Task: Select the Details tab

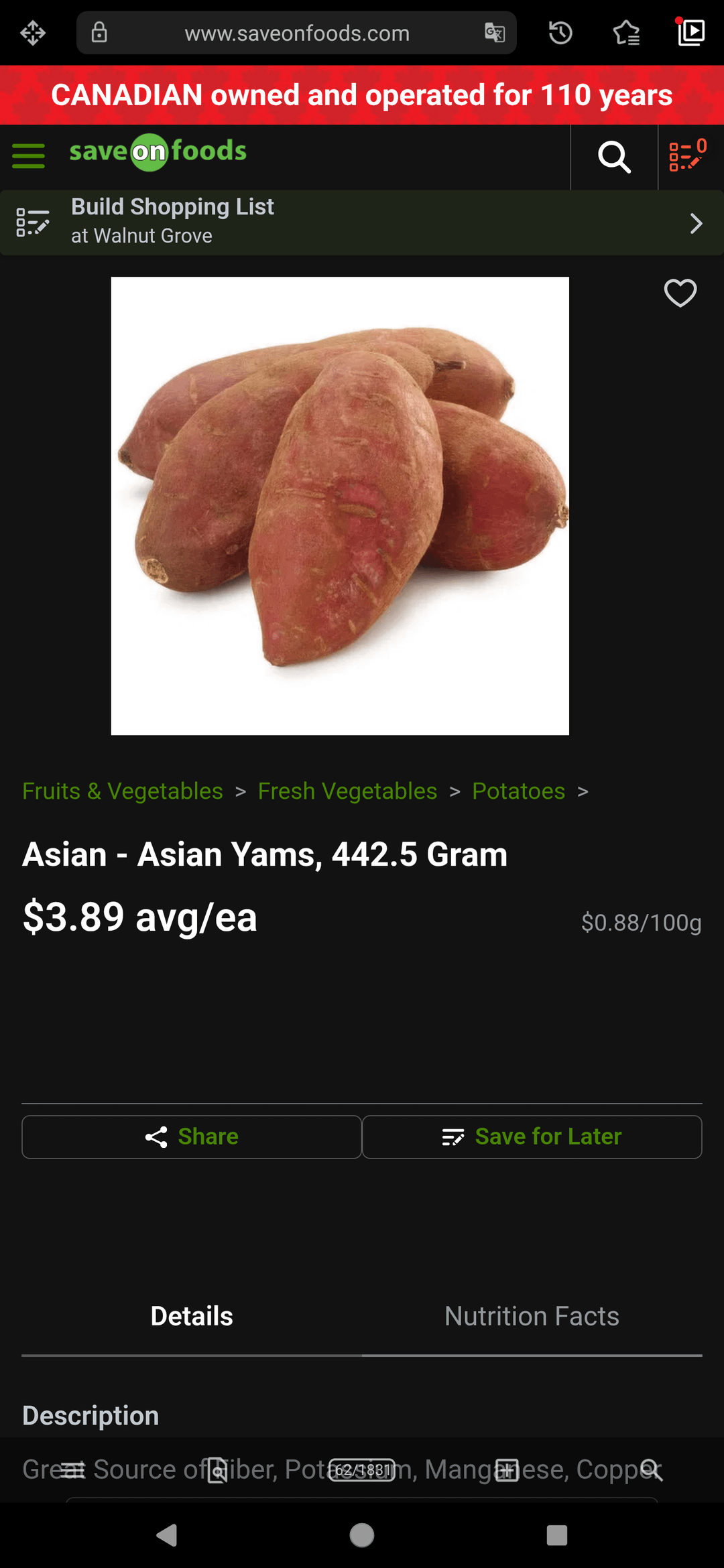Action: (192, 1316)
